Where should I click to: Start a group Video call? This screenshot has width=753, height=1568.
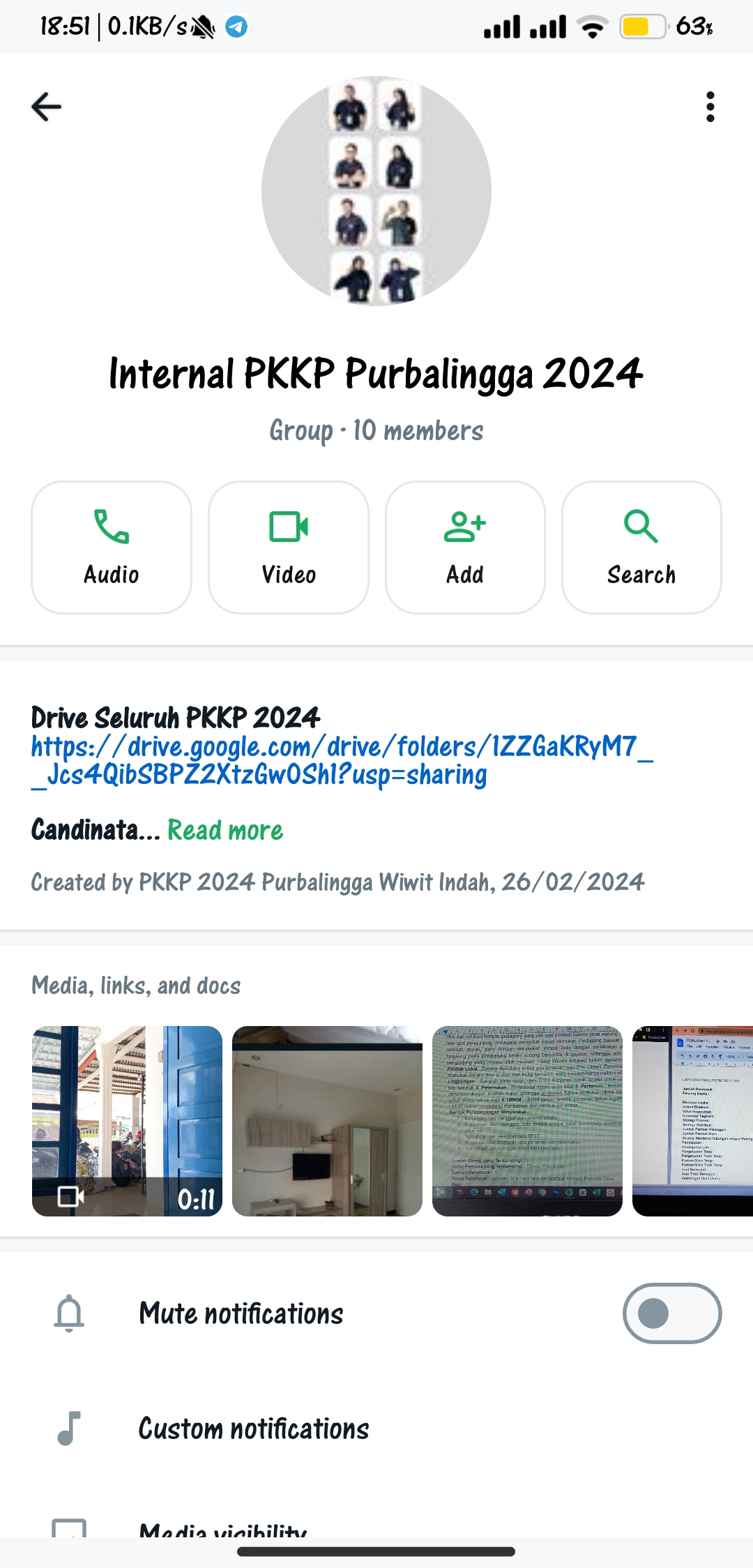click(x=289, y=548)
